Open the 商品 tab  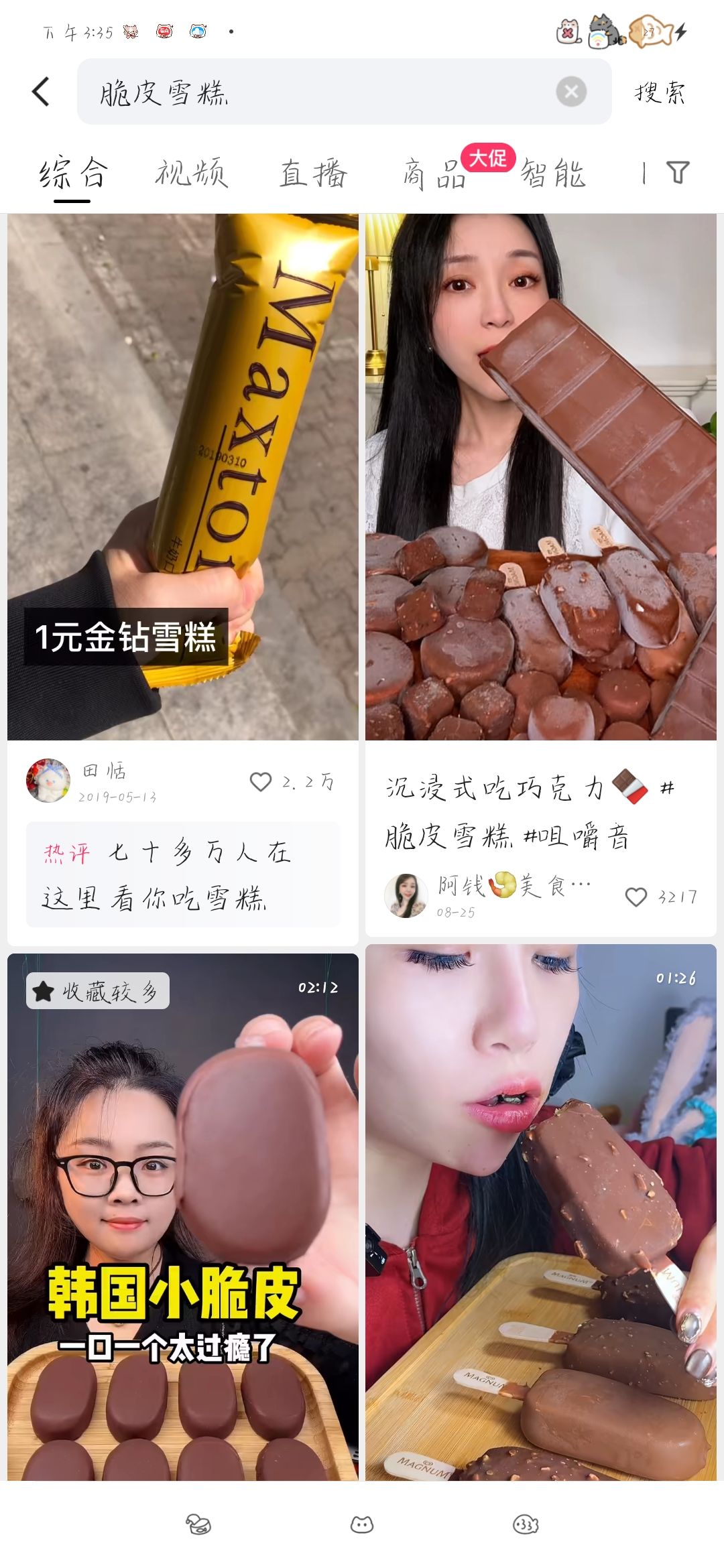434,174
